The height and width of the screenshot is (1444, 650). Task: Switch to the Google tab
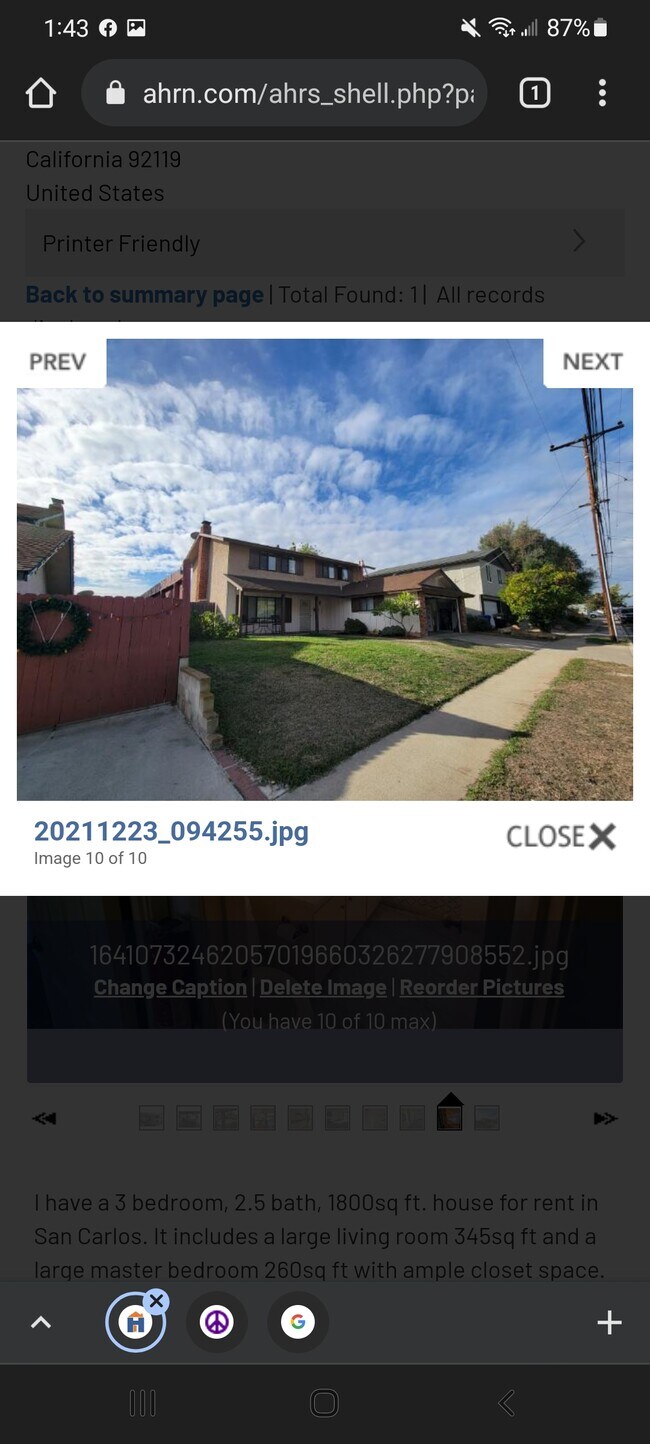(x=297, y=1322)
